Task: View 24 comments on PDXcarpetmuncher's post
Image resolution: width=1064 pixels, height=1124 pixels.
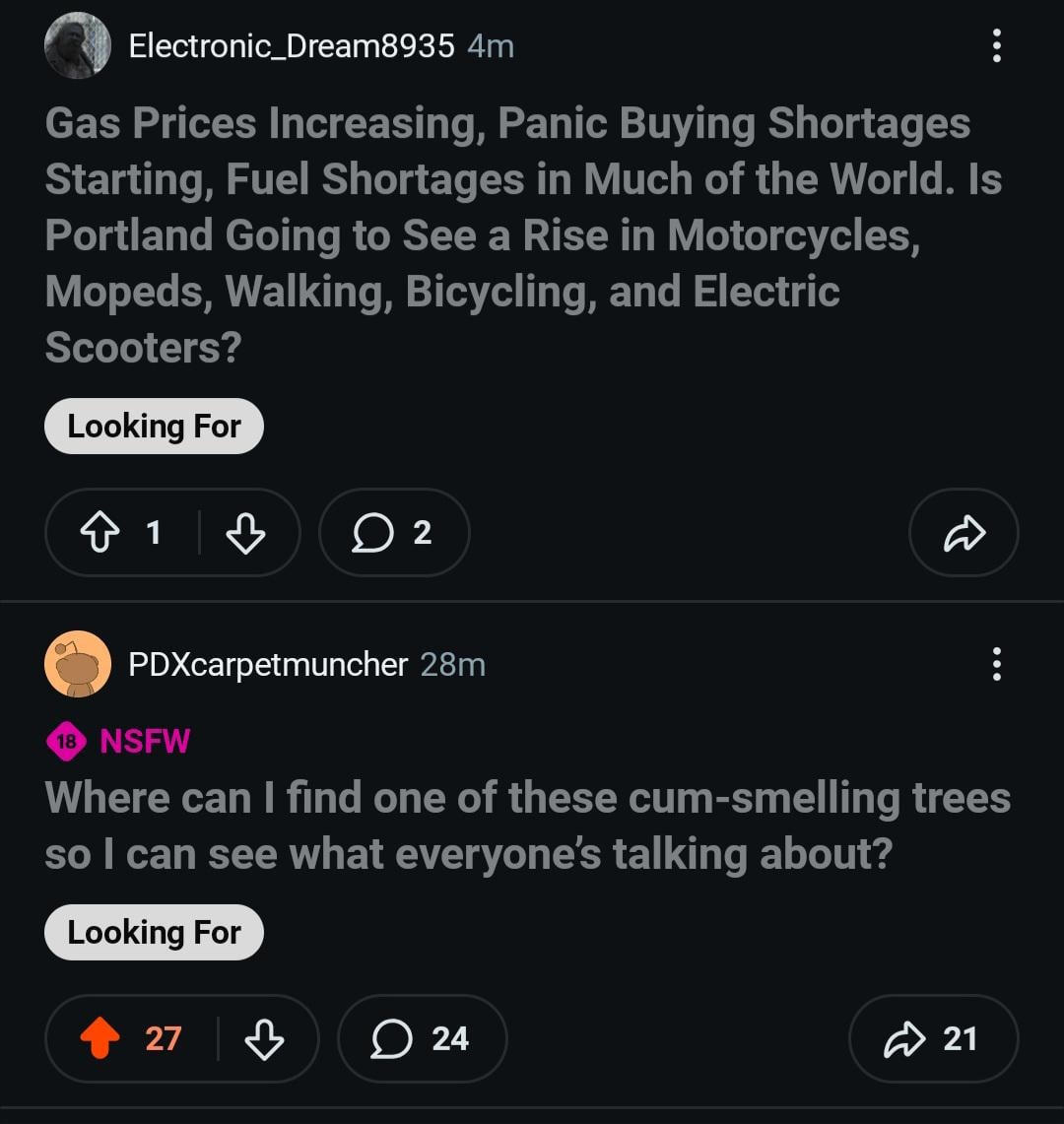Action: 422,1039
